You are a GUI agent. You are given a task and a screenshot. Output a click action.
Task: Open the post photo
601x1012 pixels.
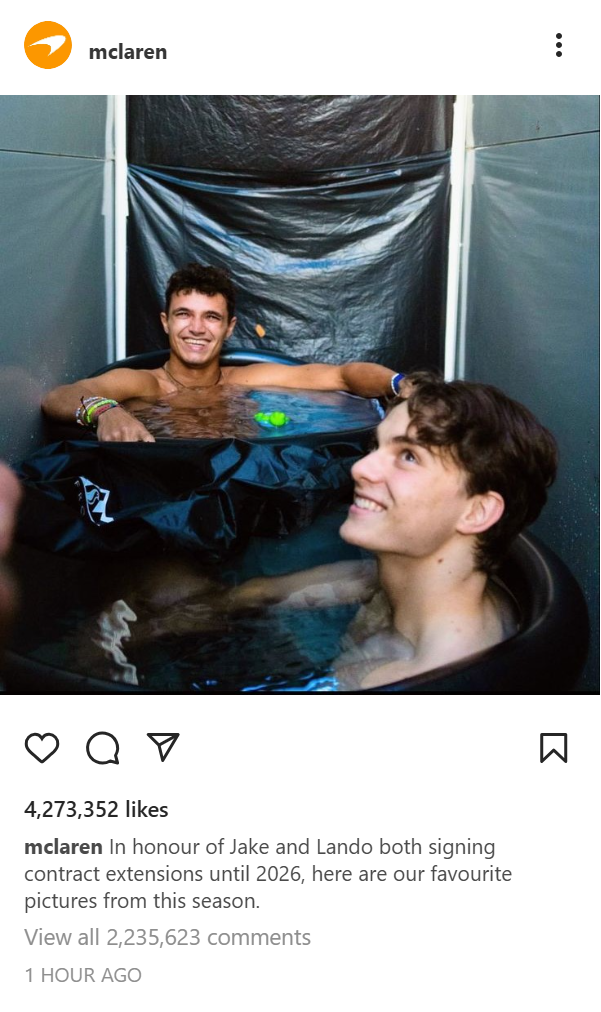coord(300,394)
